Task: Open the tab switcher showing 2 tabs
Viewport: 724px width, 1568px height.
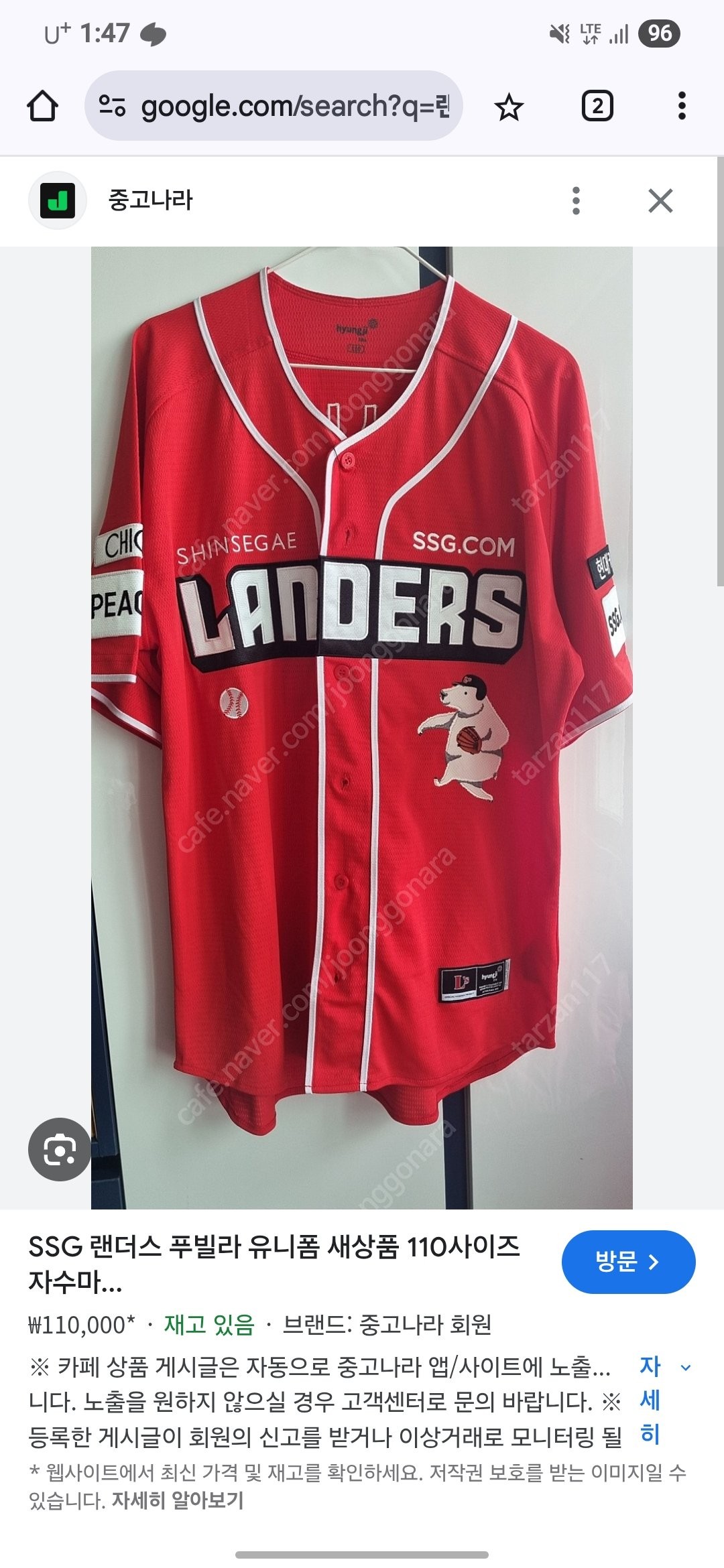Action: (597, 107)
